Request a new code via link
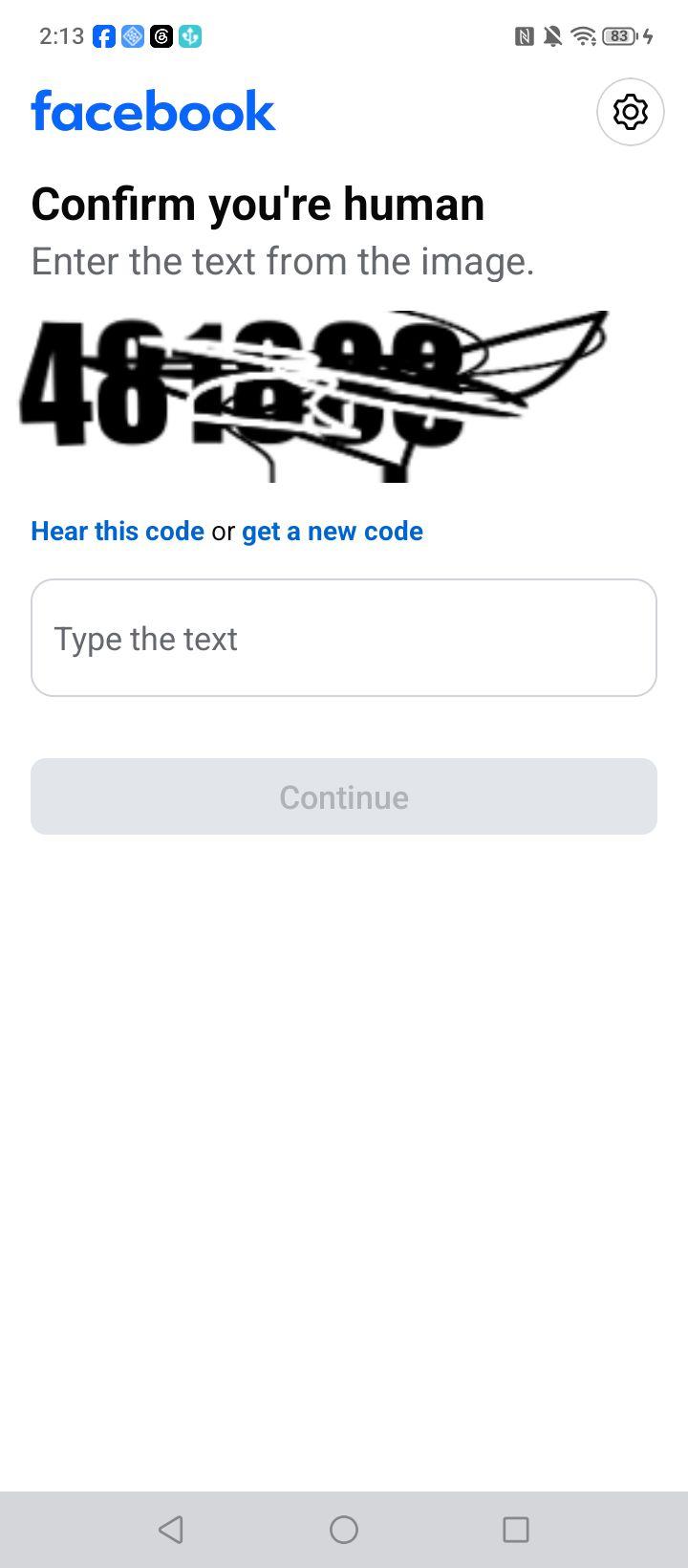 click(333, 531)
